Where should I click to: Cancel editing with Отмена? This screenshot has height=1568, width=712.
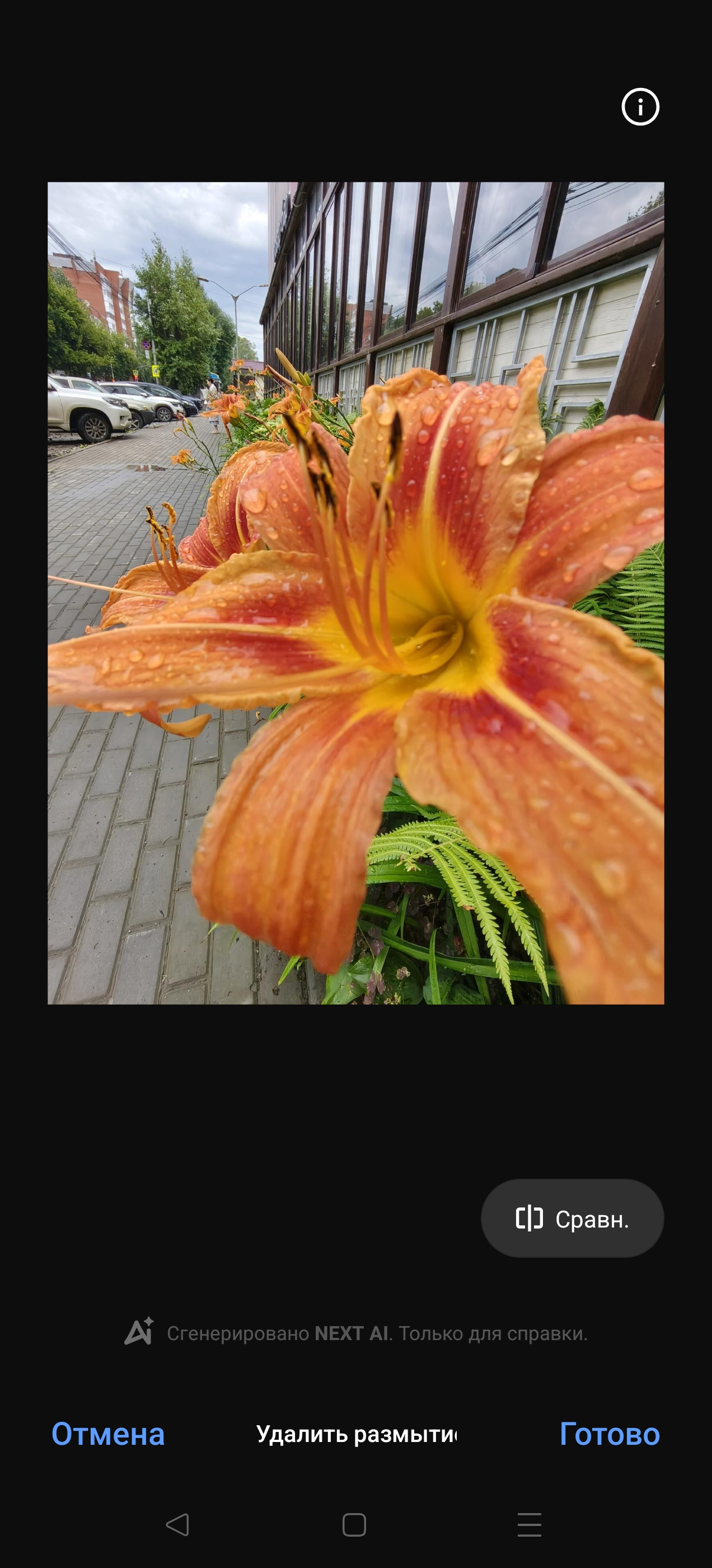(x=107, y=1434)
